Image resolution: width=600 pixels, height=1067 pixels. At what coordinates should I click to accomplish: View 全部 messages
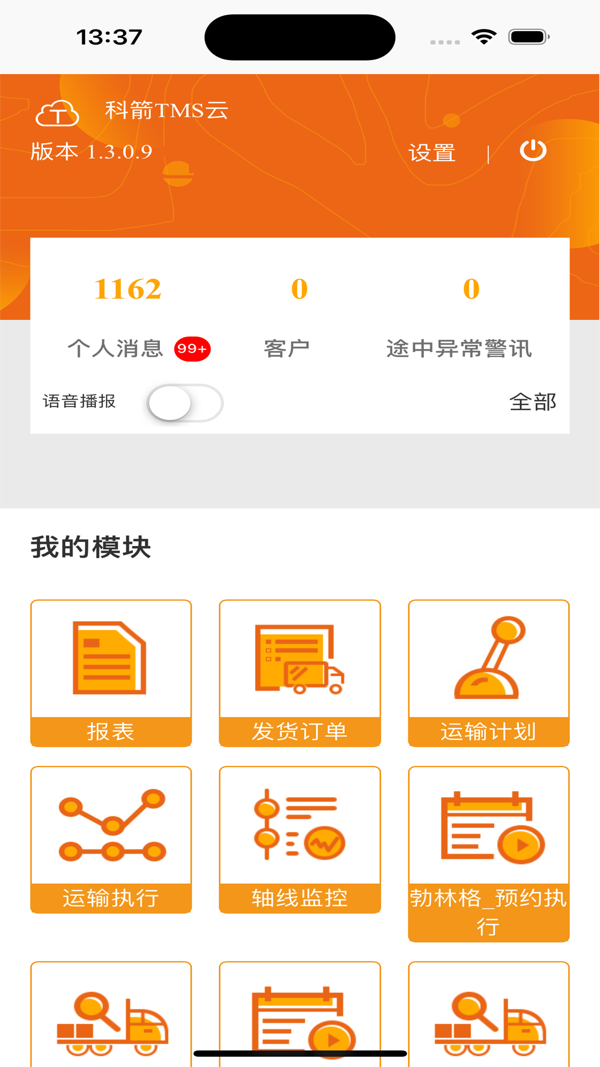coord(532,402)
